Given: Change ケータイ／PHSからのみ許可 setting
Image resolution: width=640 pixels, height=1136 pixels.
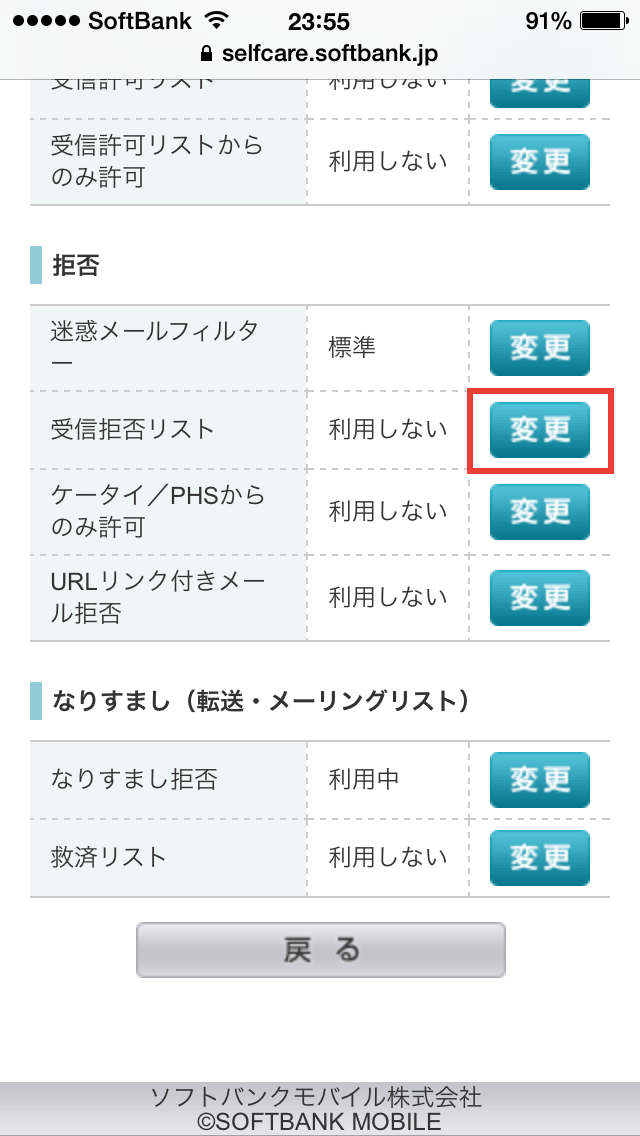Looking at the screenshot, I should [x=539, y=512].
